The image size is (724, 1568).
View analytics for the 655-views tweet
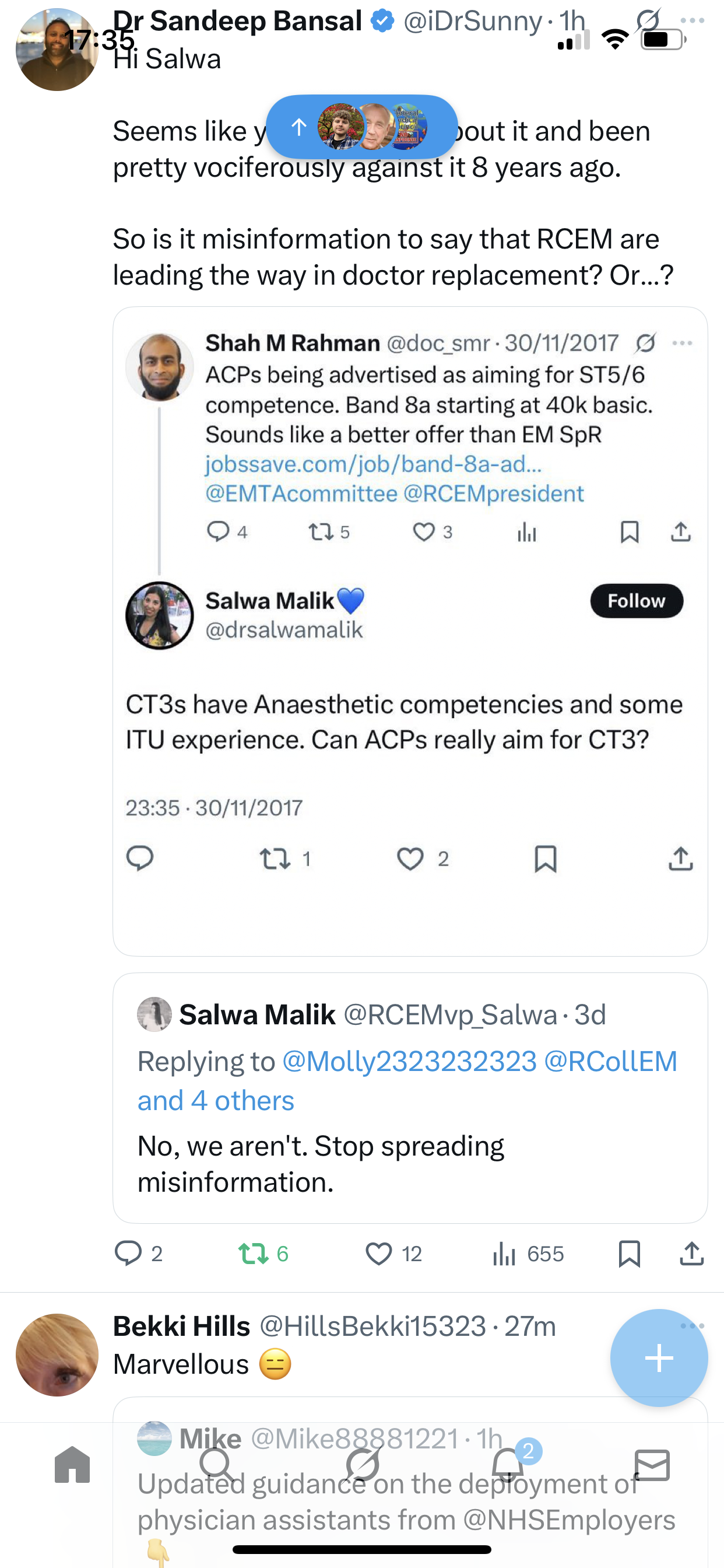(x=505, y=1254)
